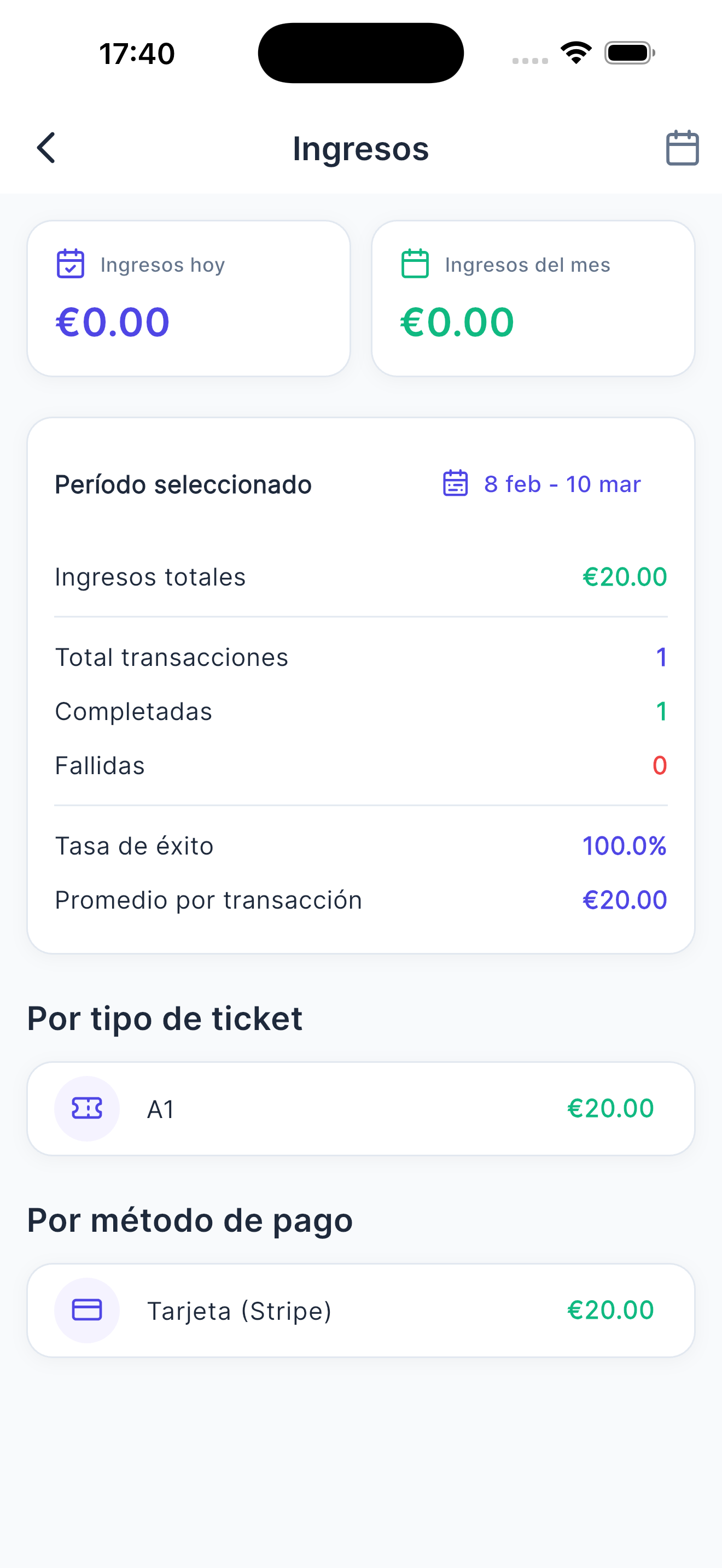Select the Ingresos del mes card
The width and height of the screenshot is (722, 1568).
pos(533,299)
